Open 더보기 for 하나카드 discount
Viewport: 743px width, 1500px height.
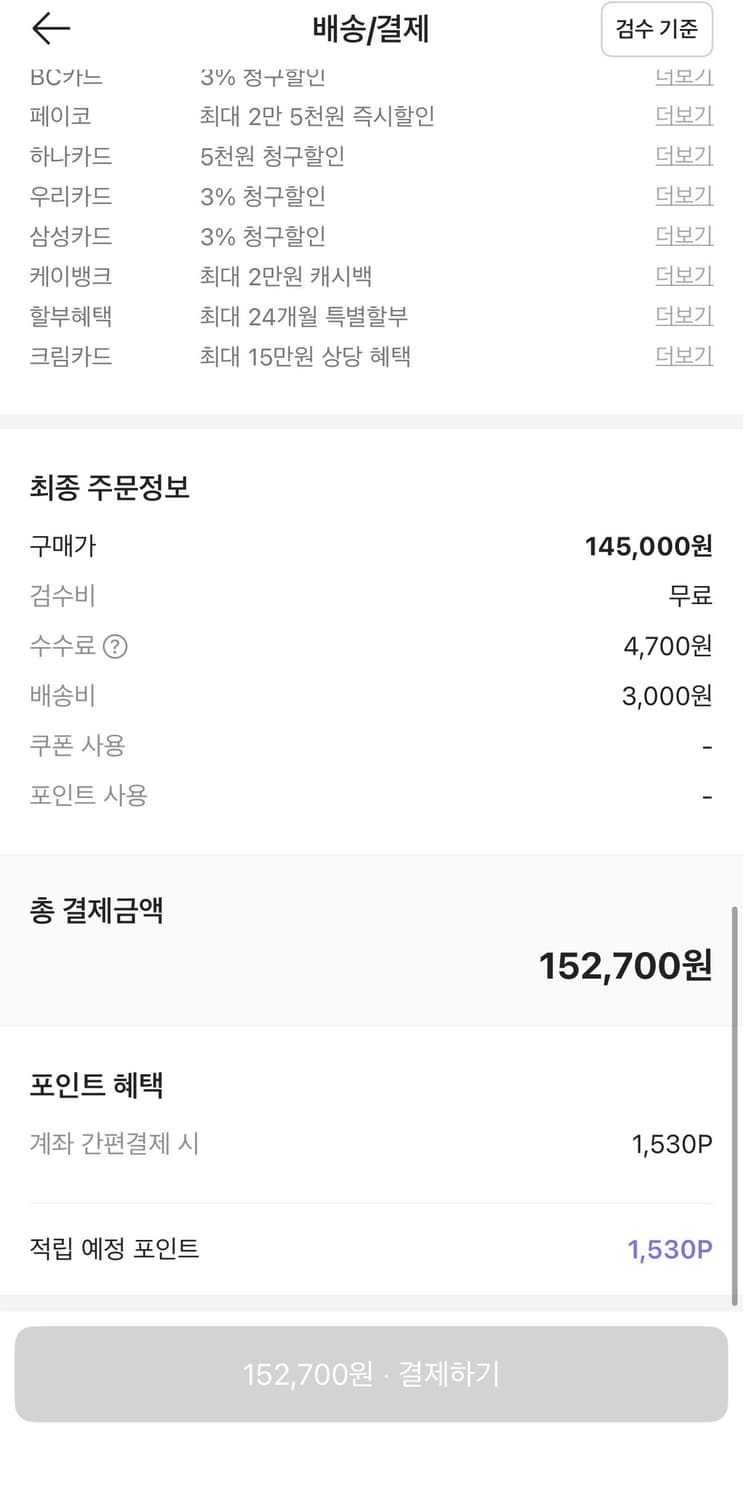coord(683,156)
